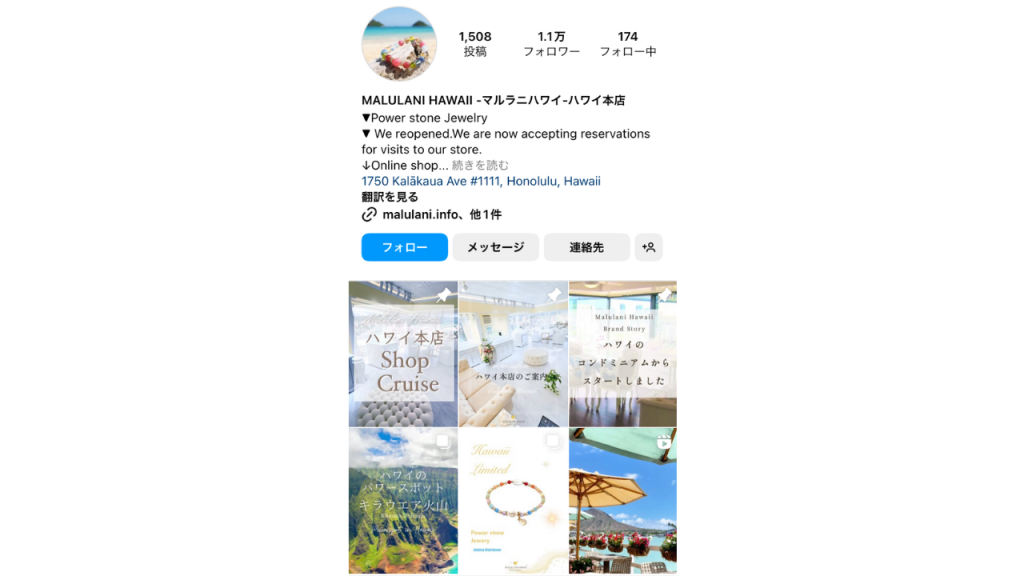Screen dimensions: 1024x576
Task: Open the ハワイ本店 Shop Cruise post
Action: 403,354
